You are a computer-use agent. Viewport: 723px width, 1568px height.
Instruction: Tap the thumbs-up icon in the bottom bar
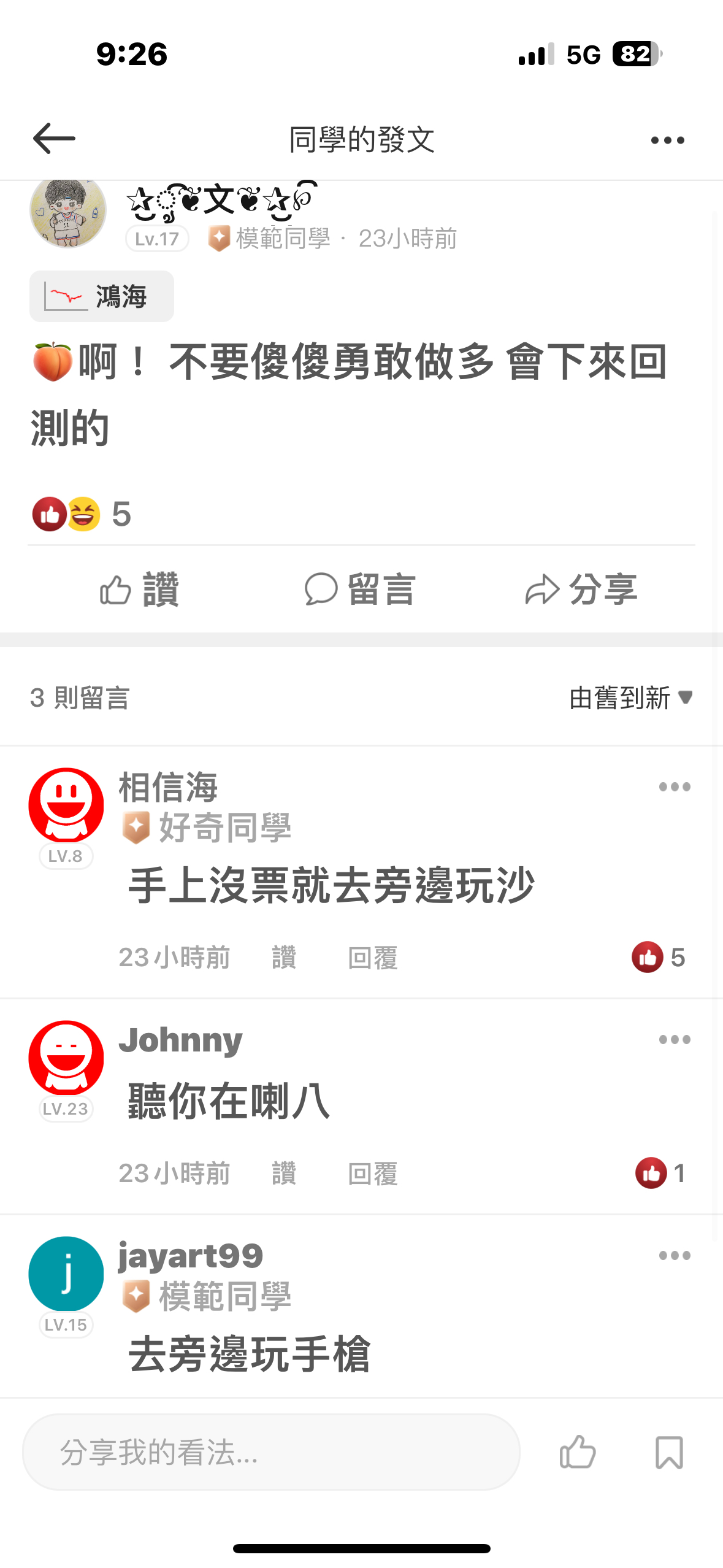click(577, 1452)
